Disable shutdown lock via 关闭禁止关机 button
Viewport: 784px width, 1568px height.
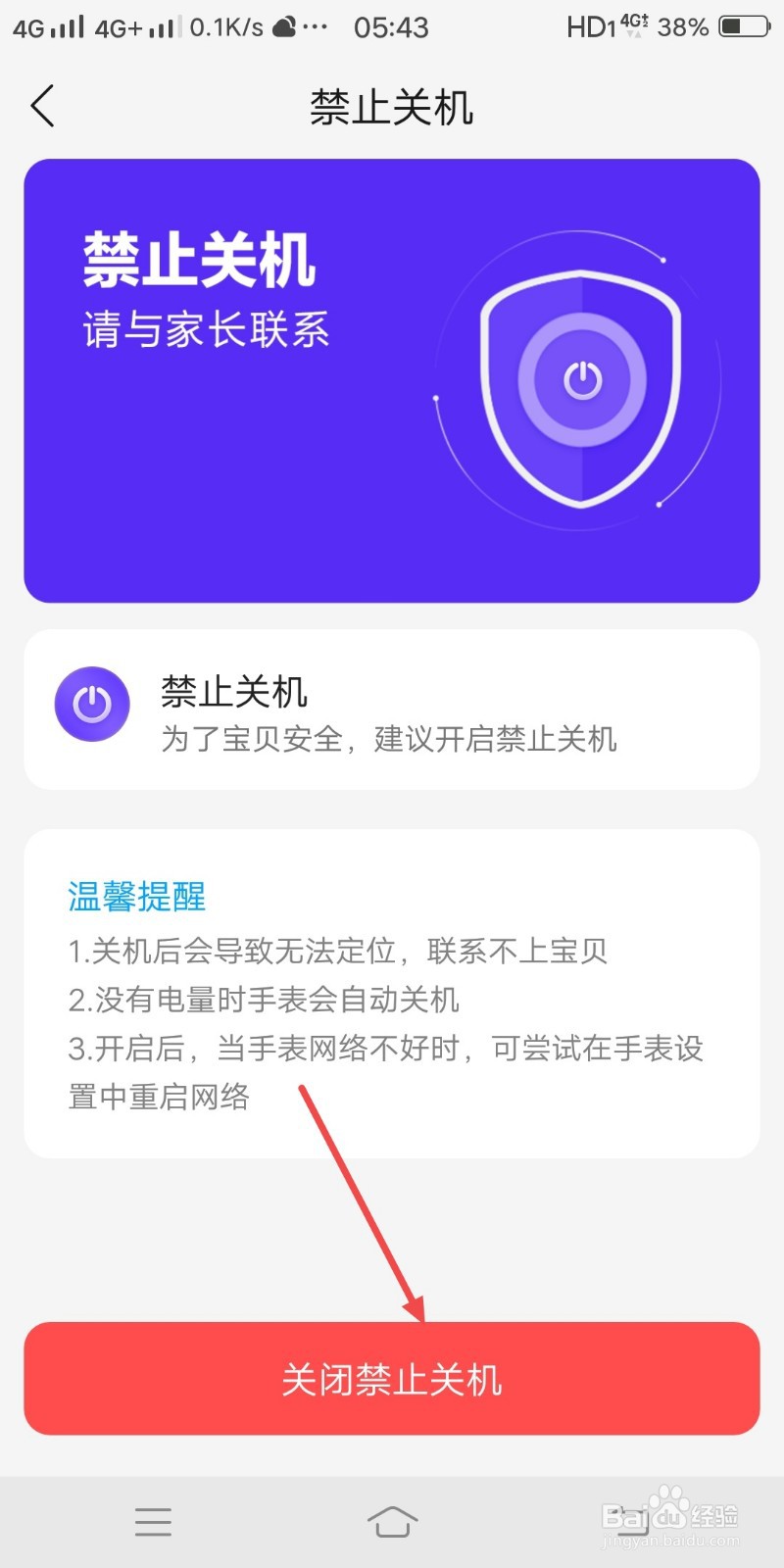tap(392, 1379)
